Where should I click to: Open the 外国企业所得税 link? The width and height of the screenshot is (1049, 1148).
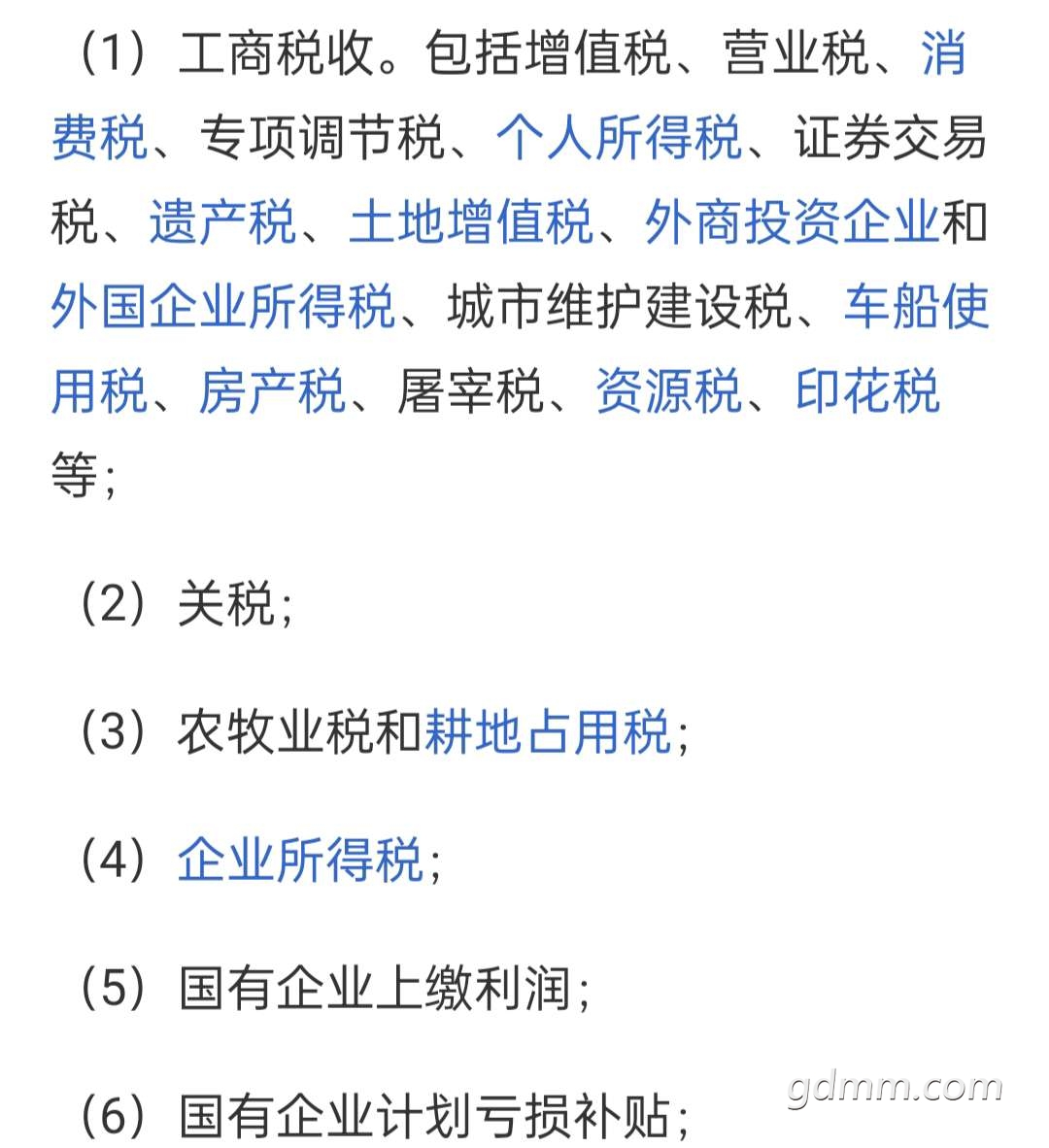click(223, 307)
